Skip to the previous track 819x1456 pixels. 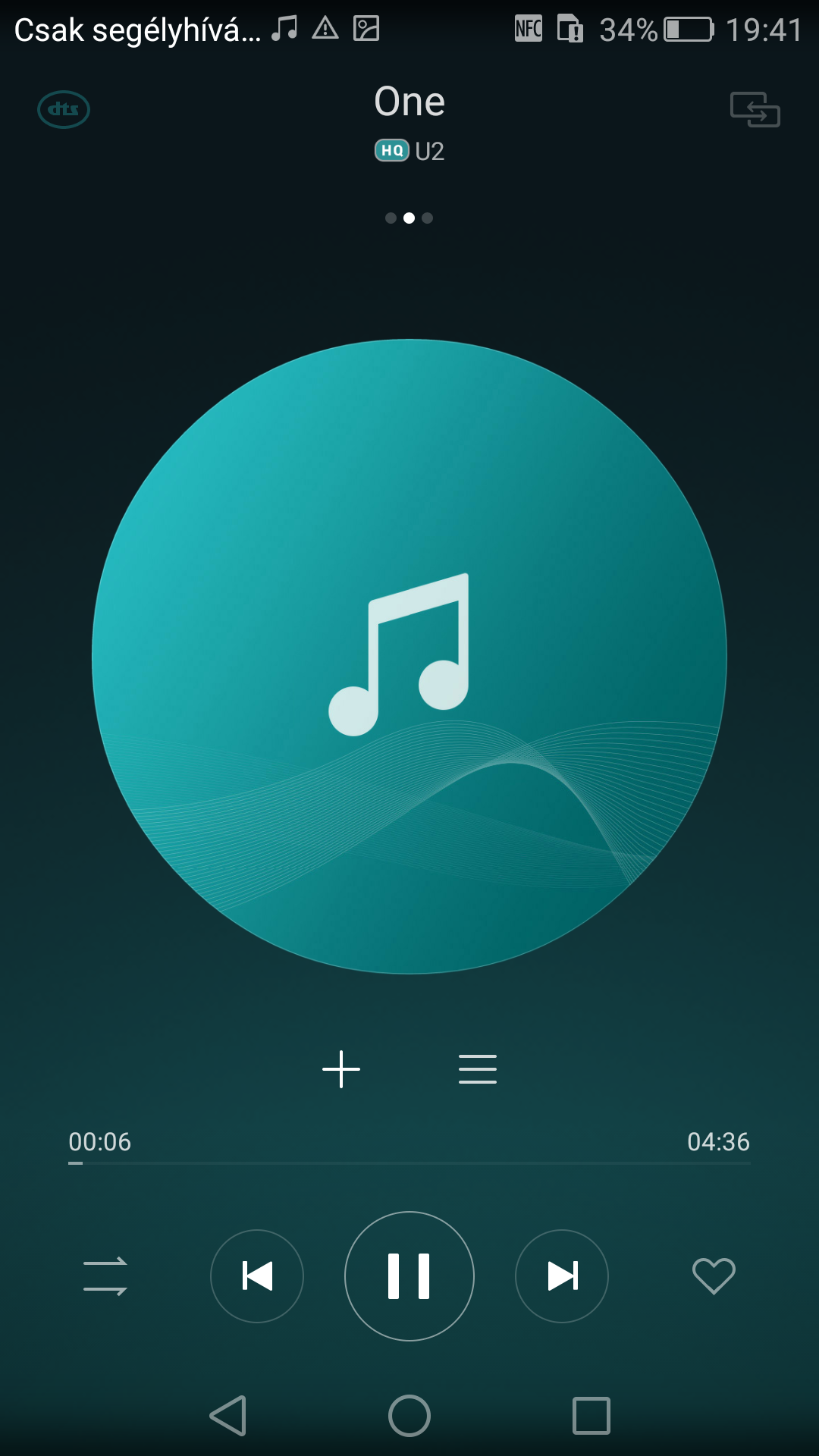pos(257,1276)
